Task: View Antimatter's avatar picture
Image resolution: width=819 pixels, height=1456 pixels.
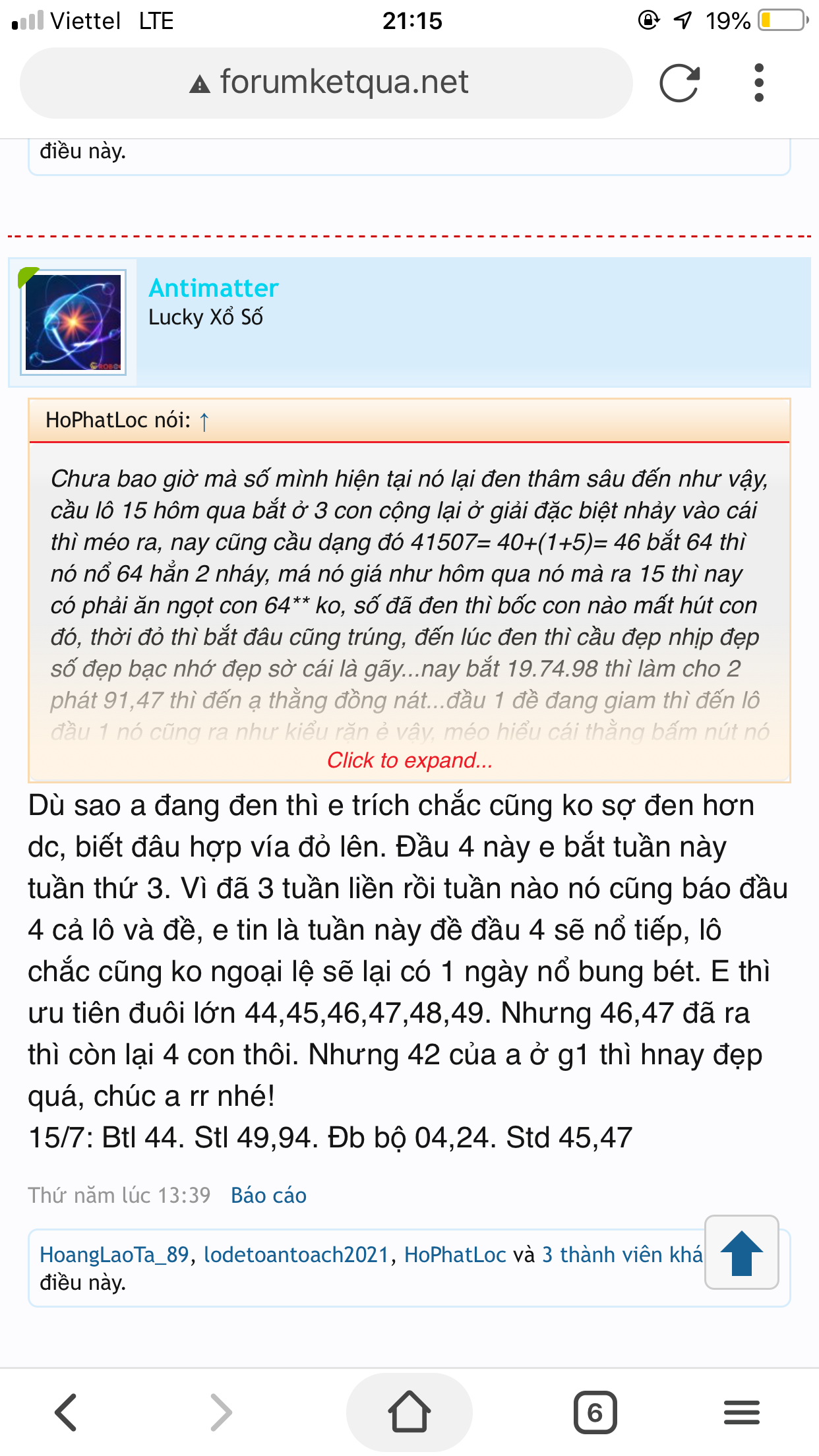Action: click(73, 322)
